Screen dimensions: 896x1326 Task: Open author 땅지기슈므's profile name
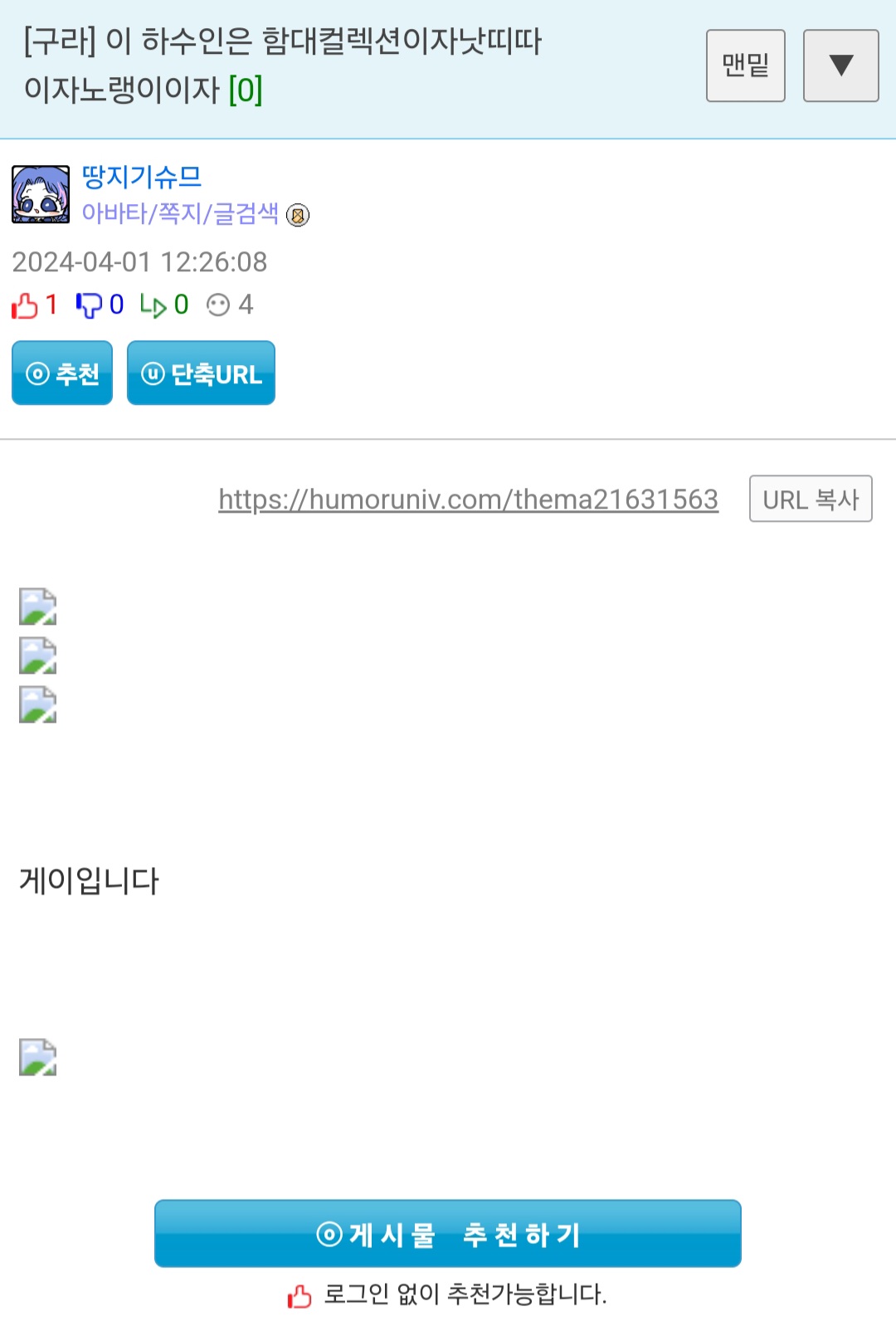(142, 177)
